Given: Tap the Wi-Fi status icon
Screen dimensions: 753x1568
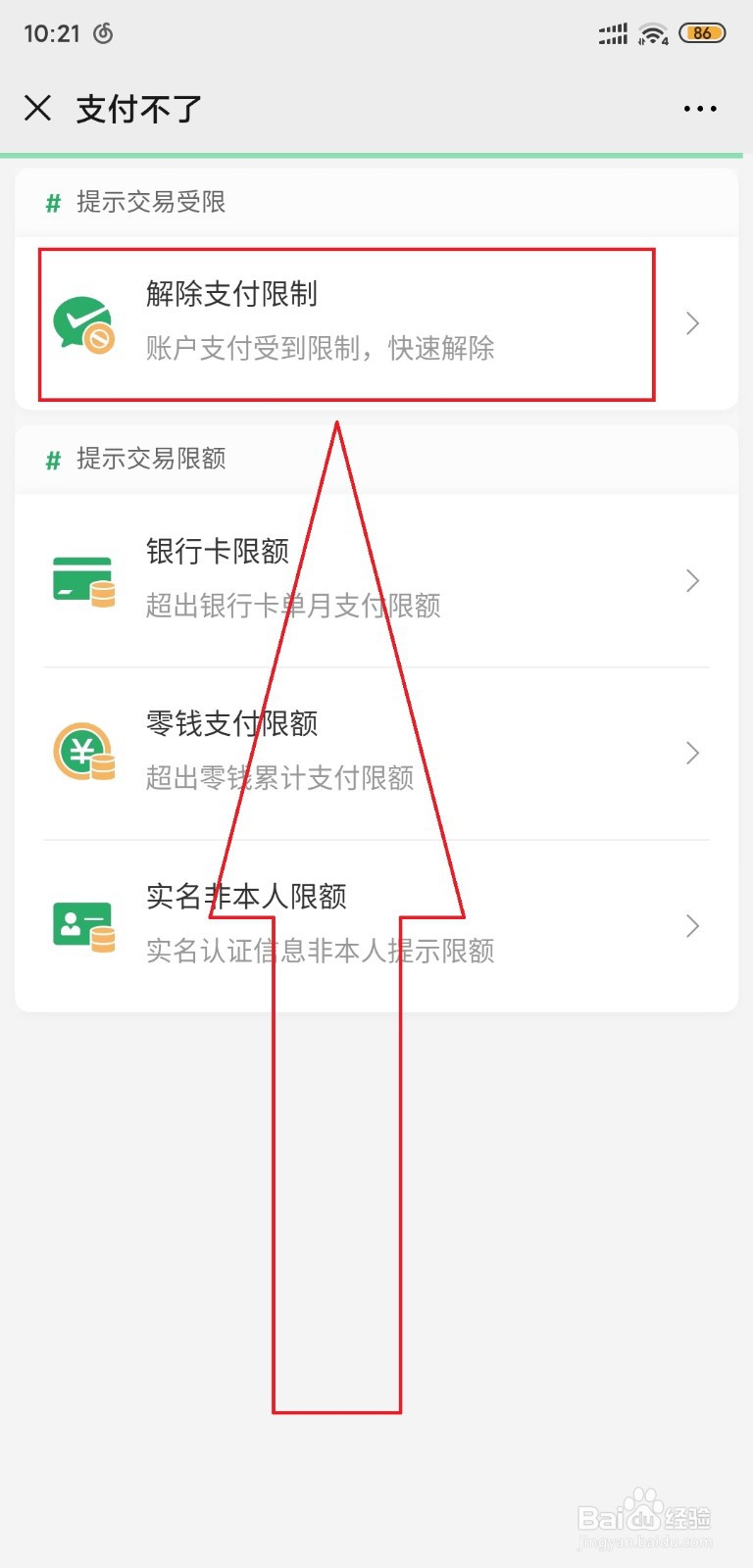Looking at the screenshot, I should 653,32.
